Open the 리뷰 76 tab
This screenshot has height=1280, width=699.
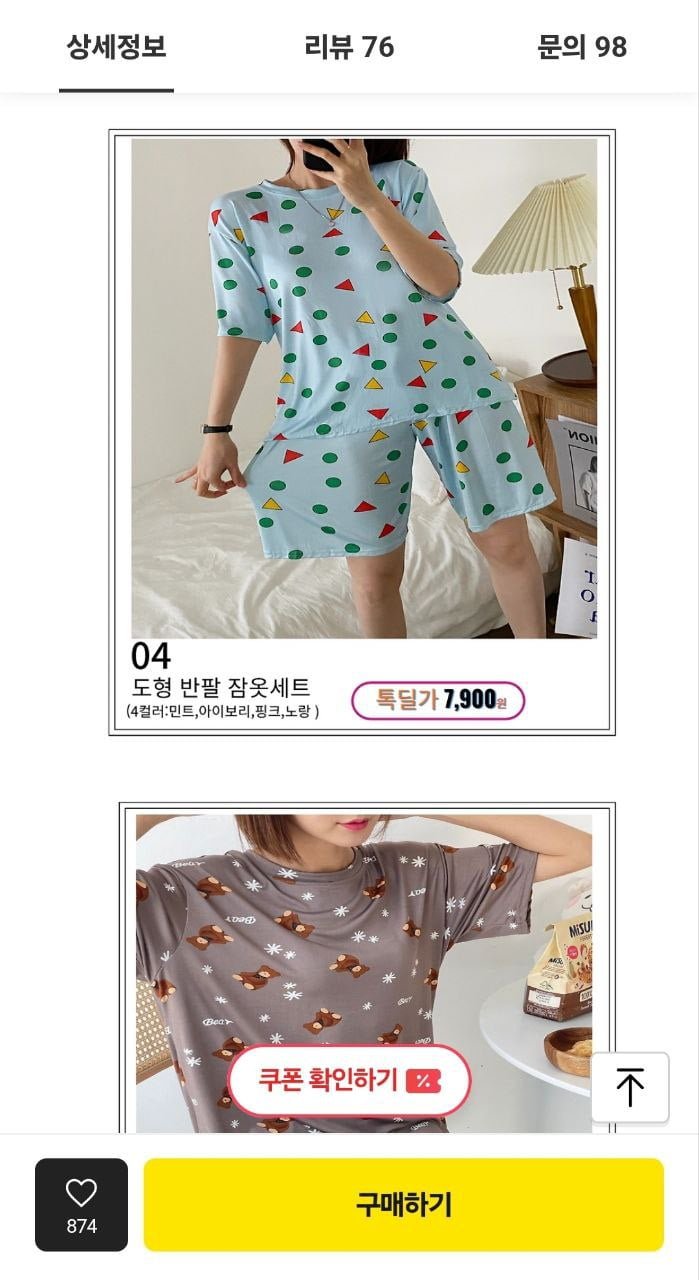349,47
